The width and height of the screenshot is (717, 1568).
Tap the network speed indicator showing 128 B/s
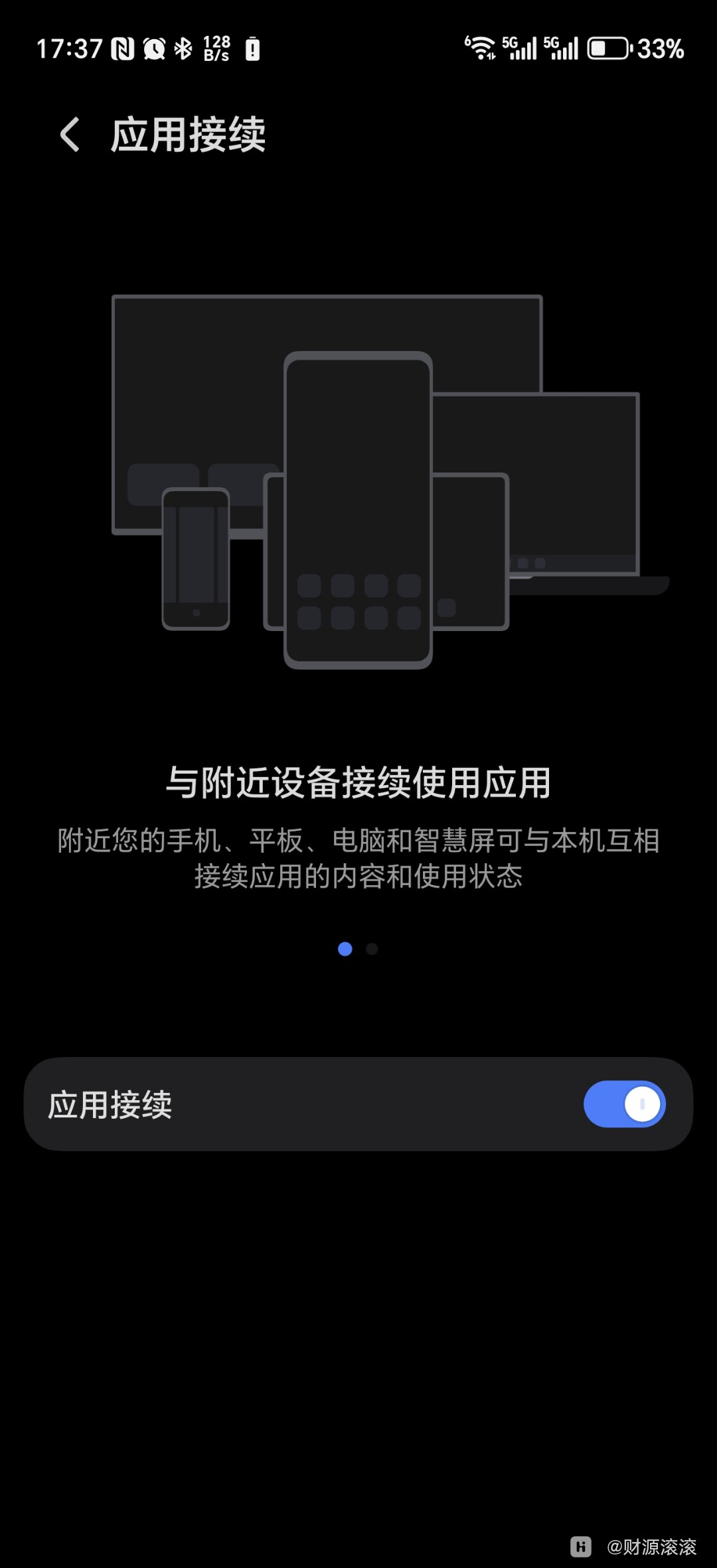point(217,48)
